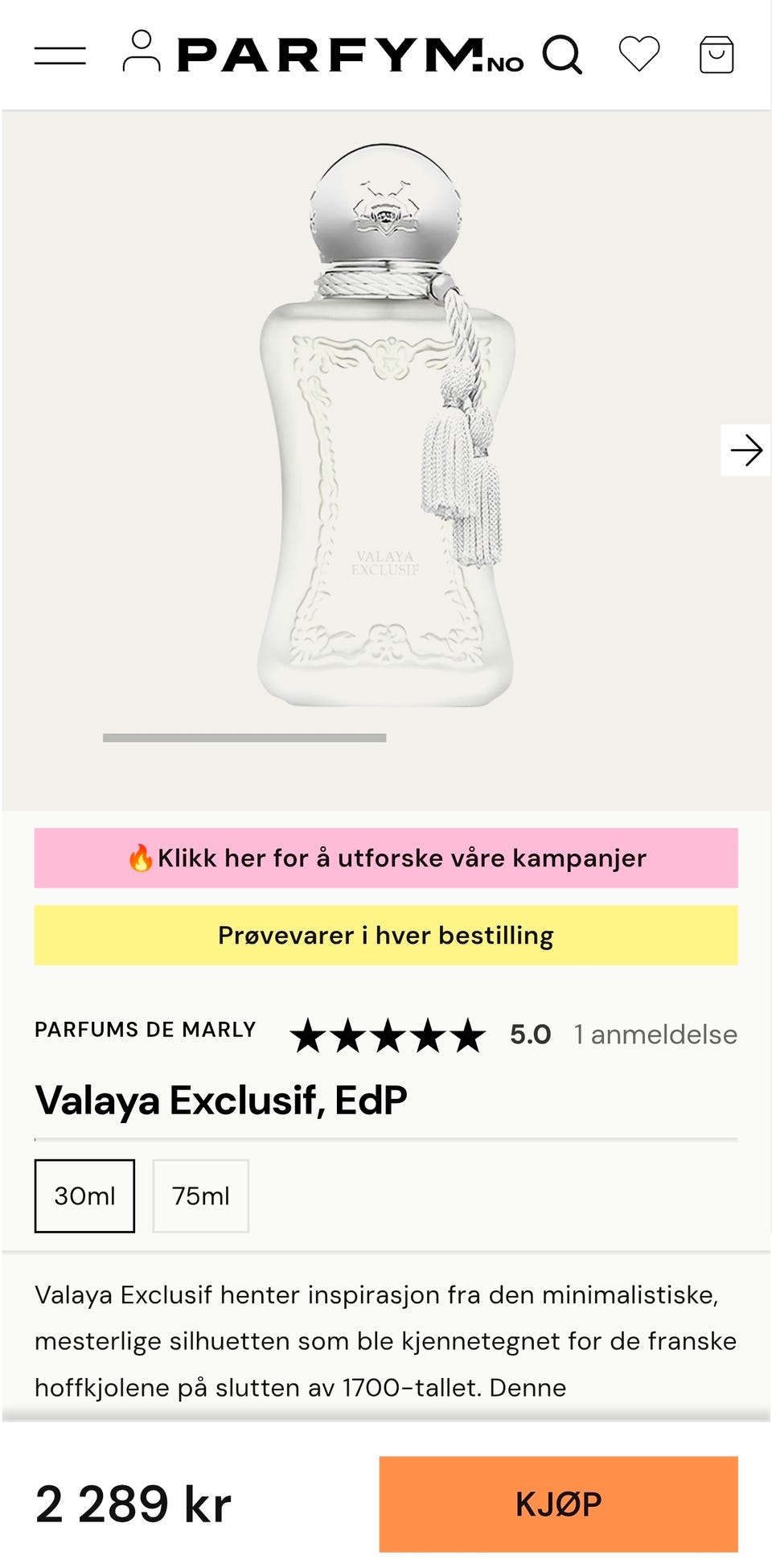
Task: View the 1 anmeldelse review
Action: pyautogui.click(x=655, y=1035)
